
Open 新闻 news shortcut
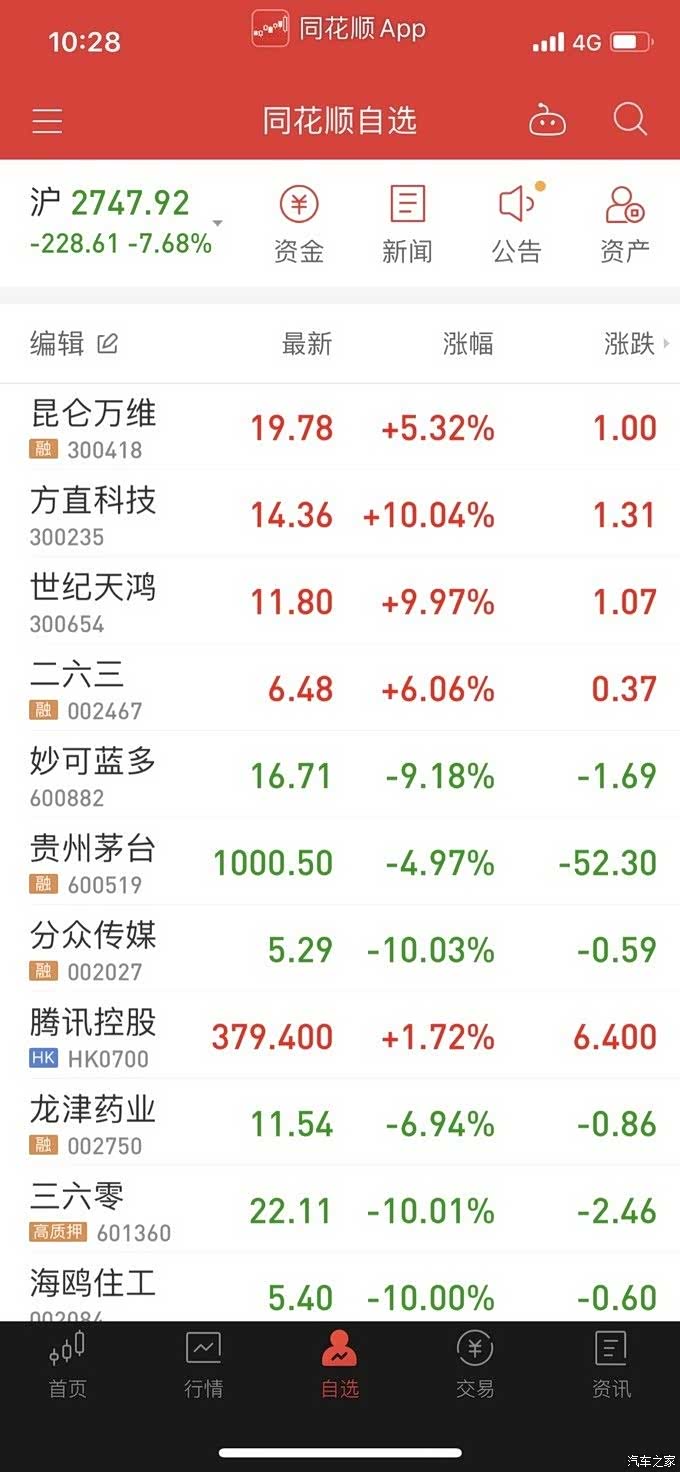407,224
